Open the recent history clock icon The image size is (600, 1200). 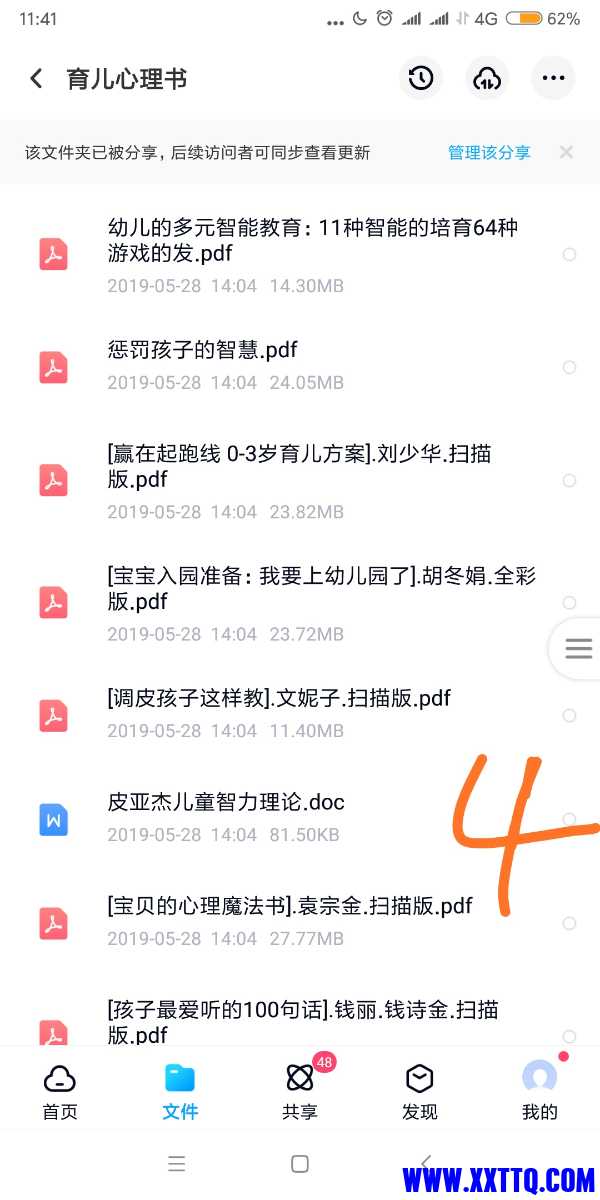click(421, 79)
